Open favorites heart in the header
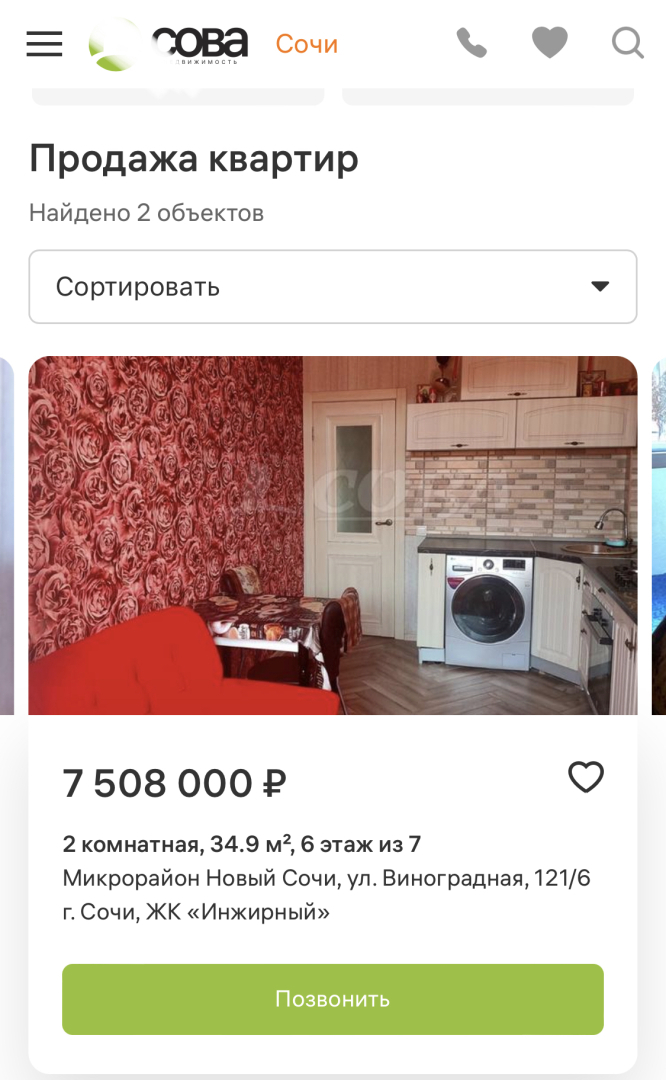Screen dimensions: 666x1080 [x=549, y=43]
